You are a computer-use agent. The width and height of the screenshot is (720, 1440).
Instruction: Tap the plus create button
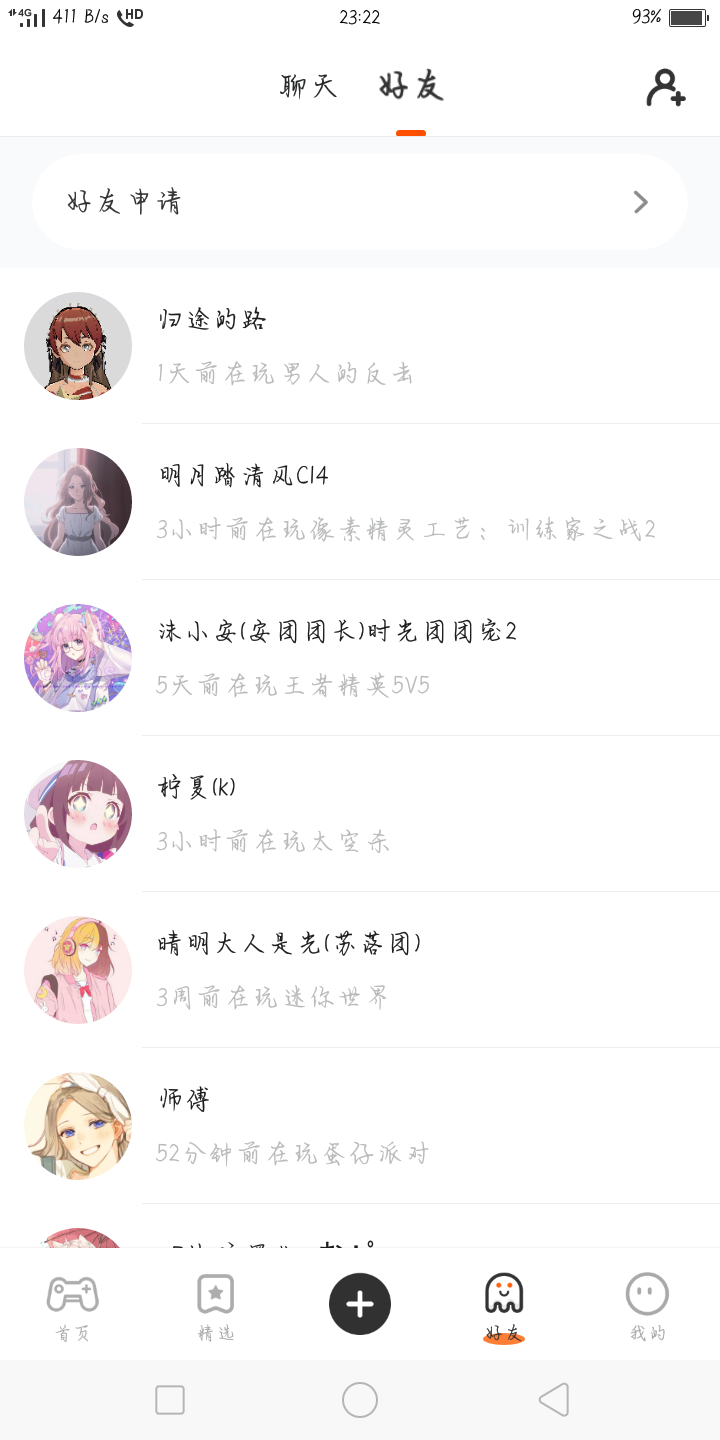(x=360, y=1304)
